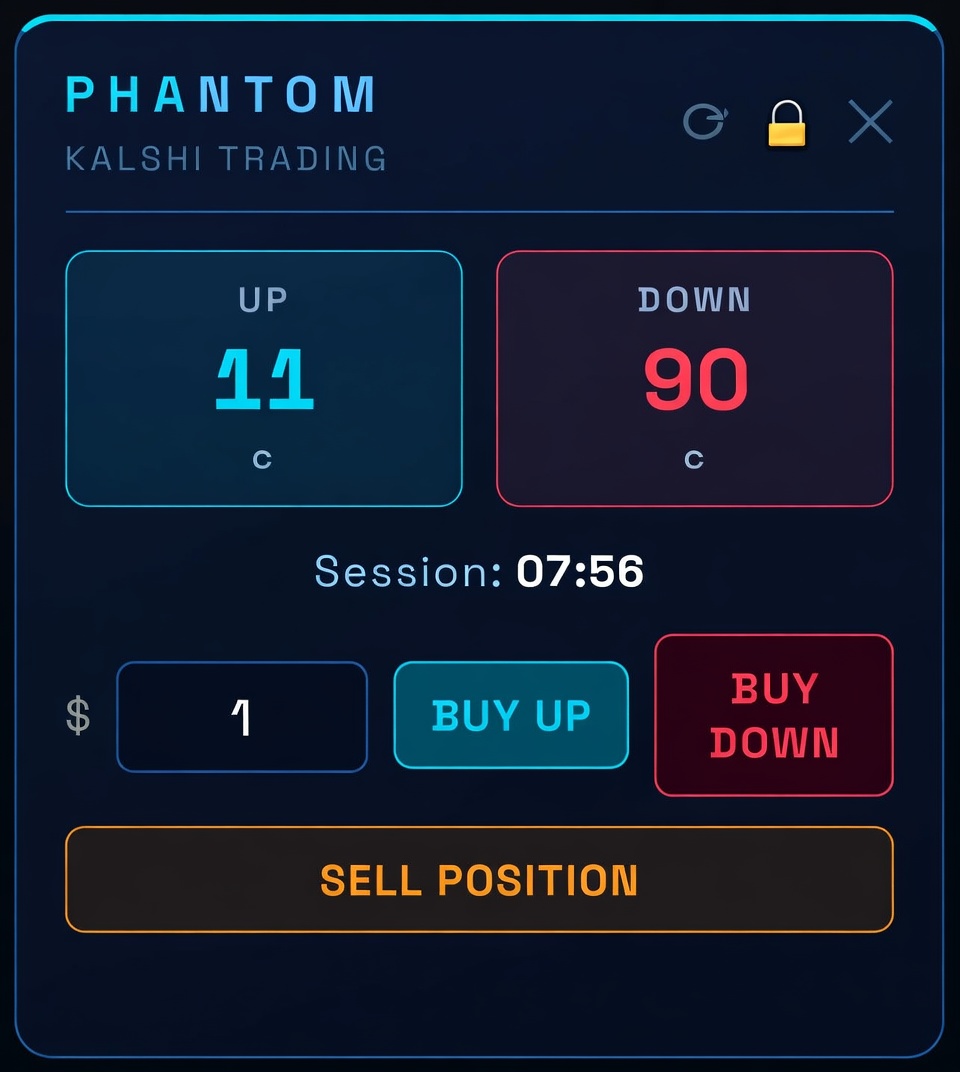Click the DOWN label in the price card
Viewport: 960px width, 1072px height.
click(x=694, y=299)
